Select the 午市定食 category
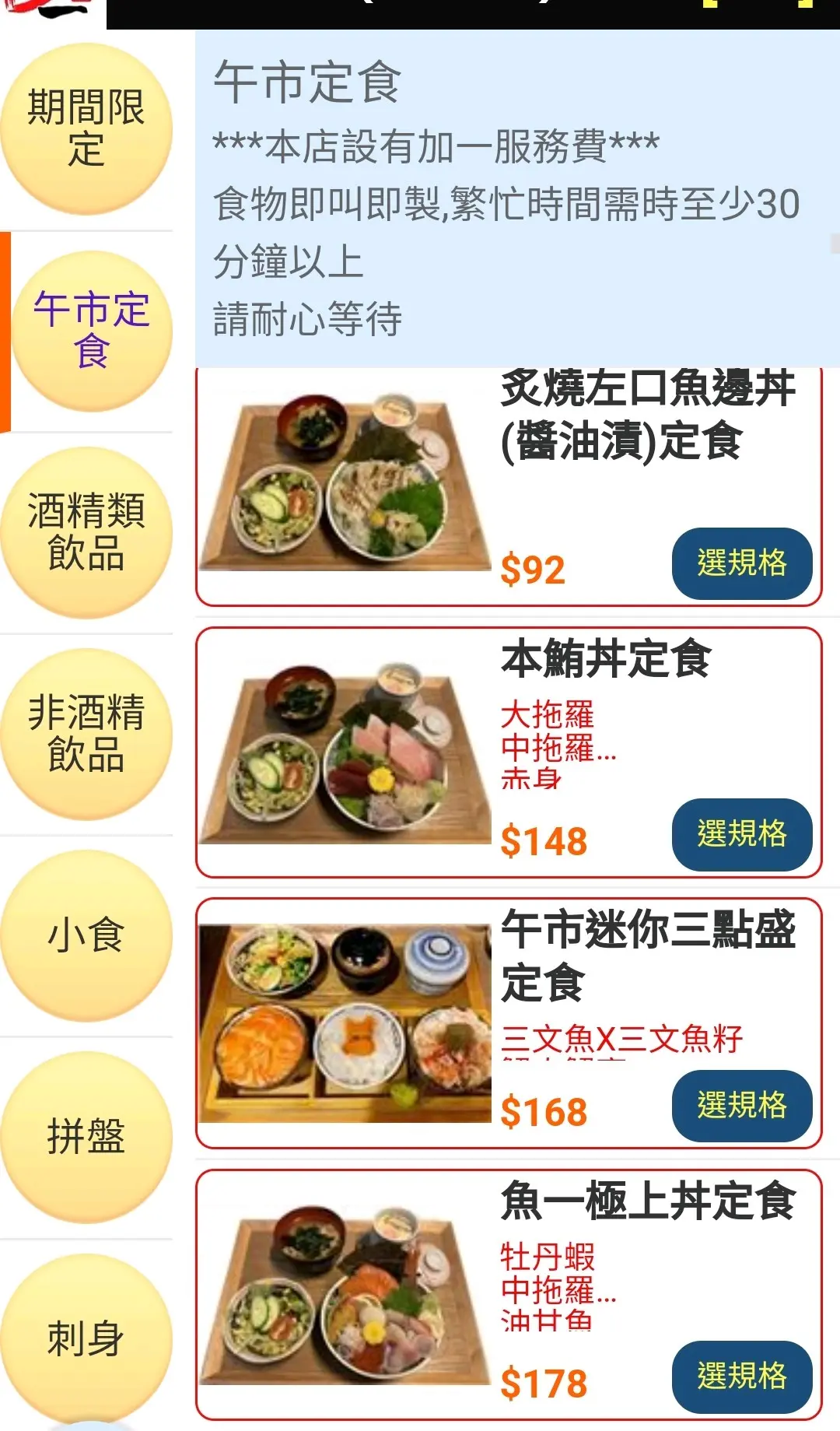Screen dimensions: 840x1431 91,331
